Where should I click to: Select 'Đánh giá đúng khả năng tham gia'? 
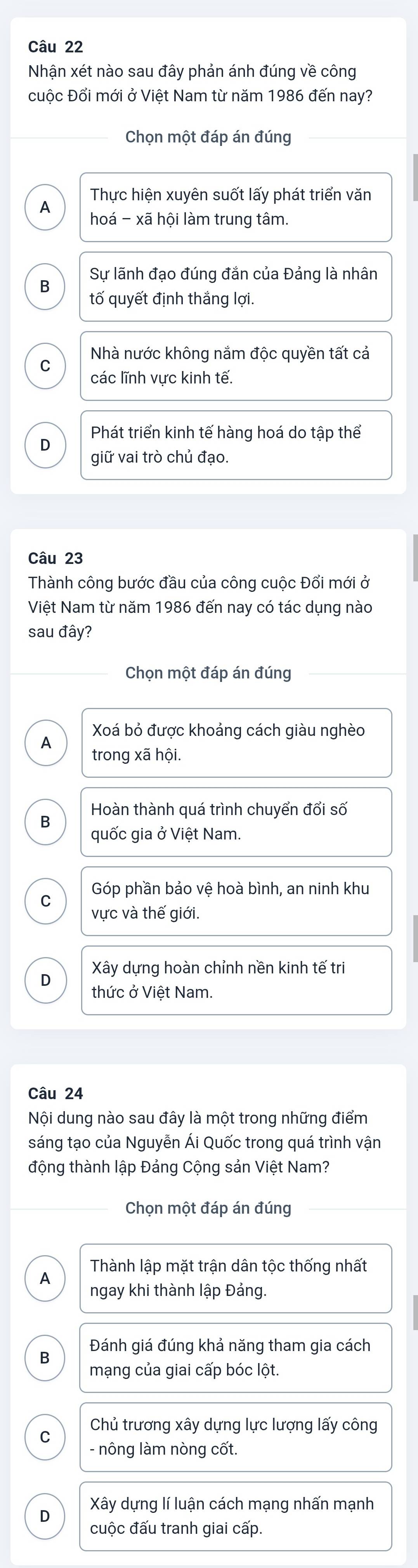click(x=236, y=1357)
